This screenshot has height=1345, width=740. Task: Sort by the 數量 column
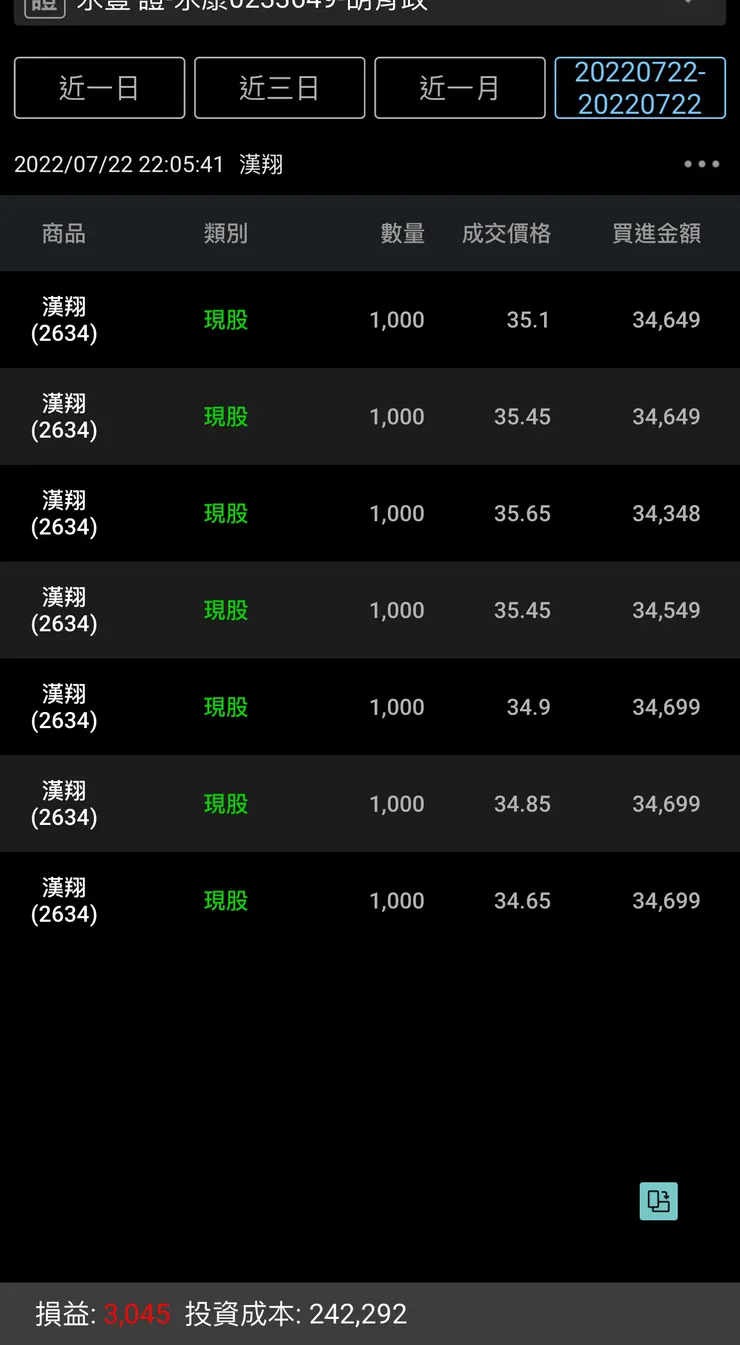[x=403, y=233]
